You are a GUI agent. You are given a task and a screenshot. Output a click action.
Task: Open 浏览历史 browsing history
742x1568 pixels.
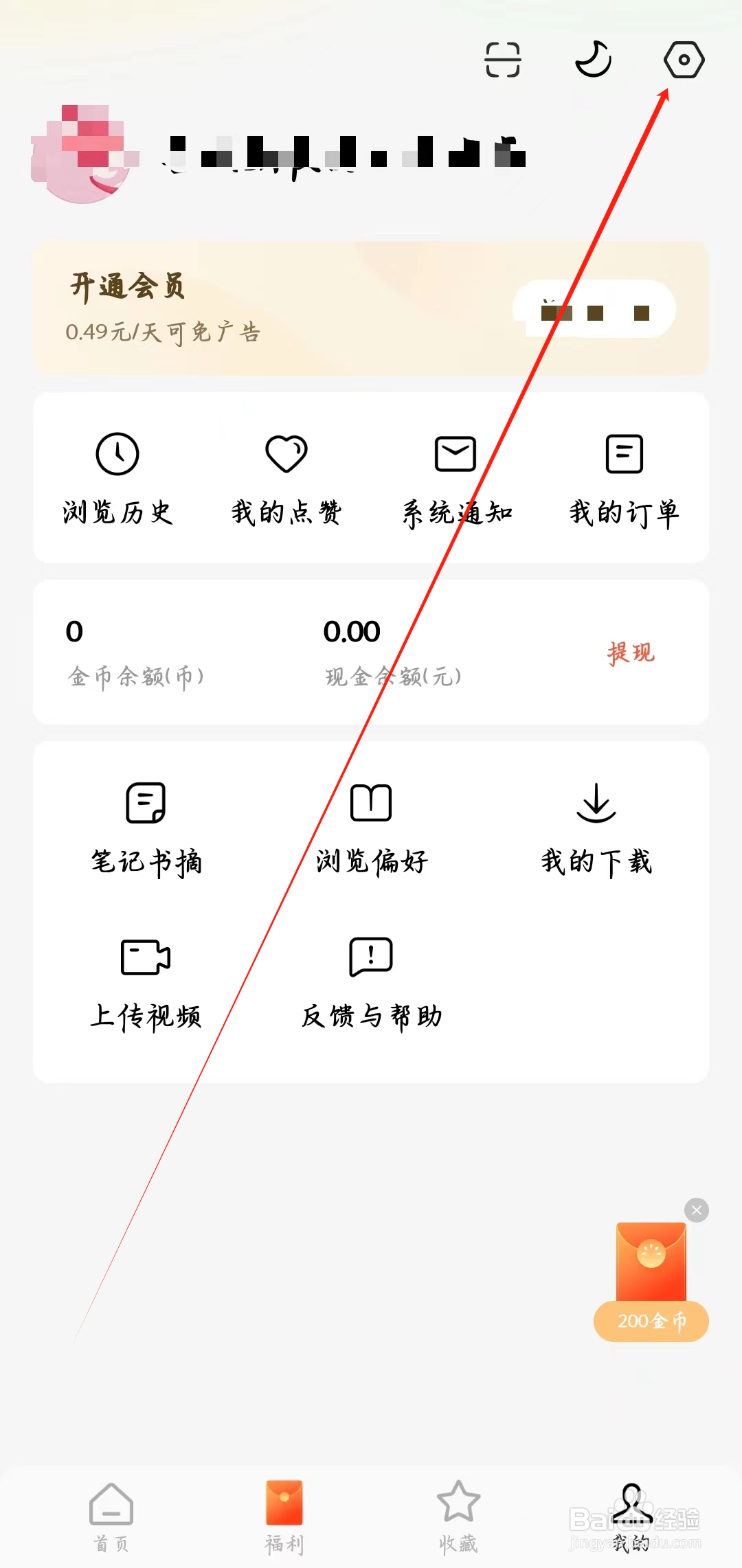(117, 477)
